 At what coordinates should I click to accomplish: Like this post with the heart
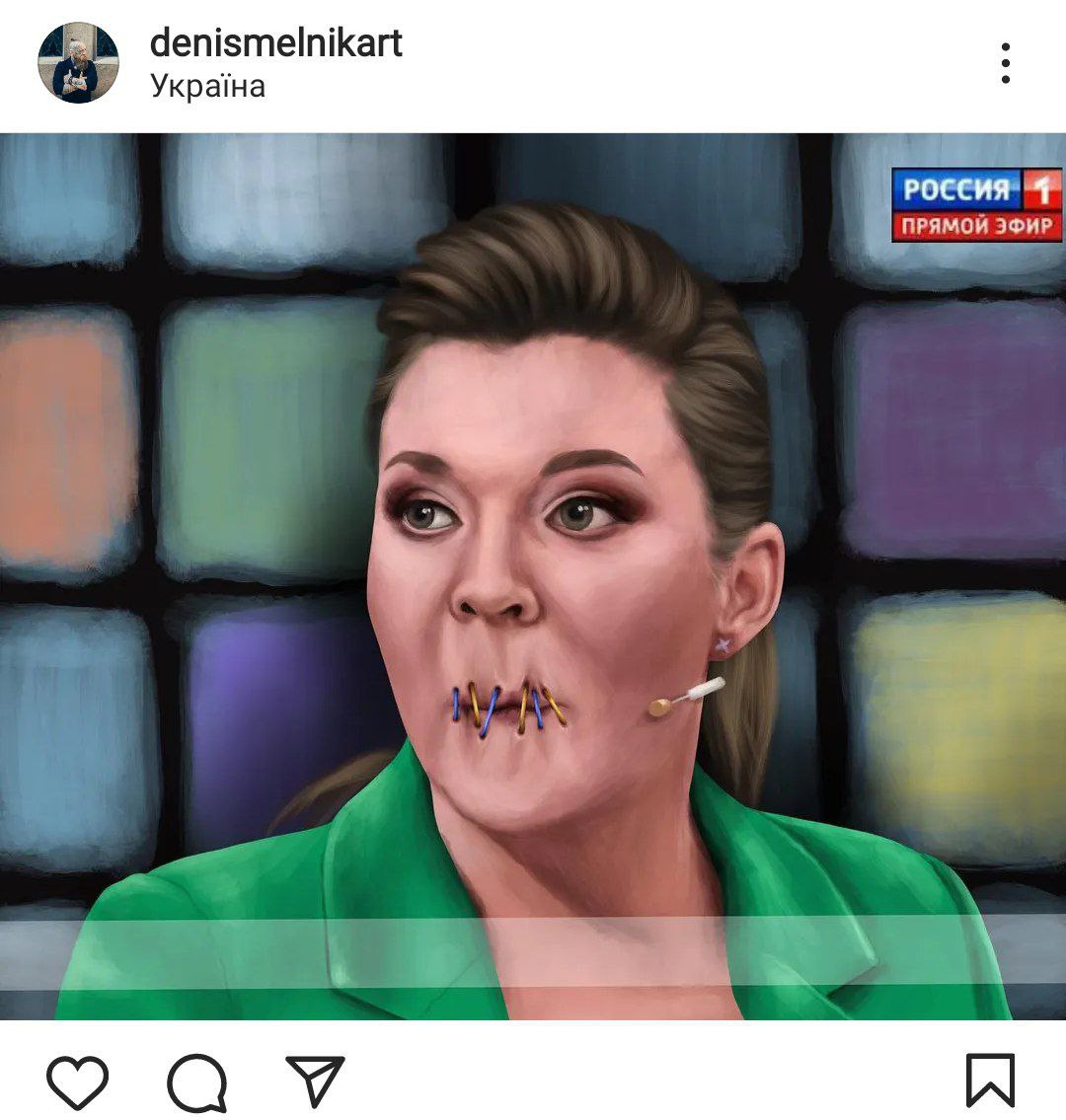tap(77, 1082)
